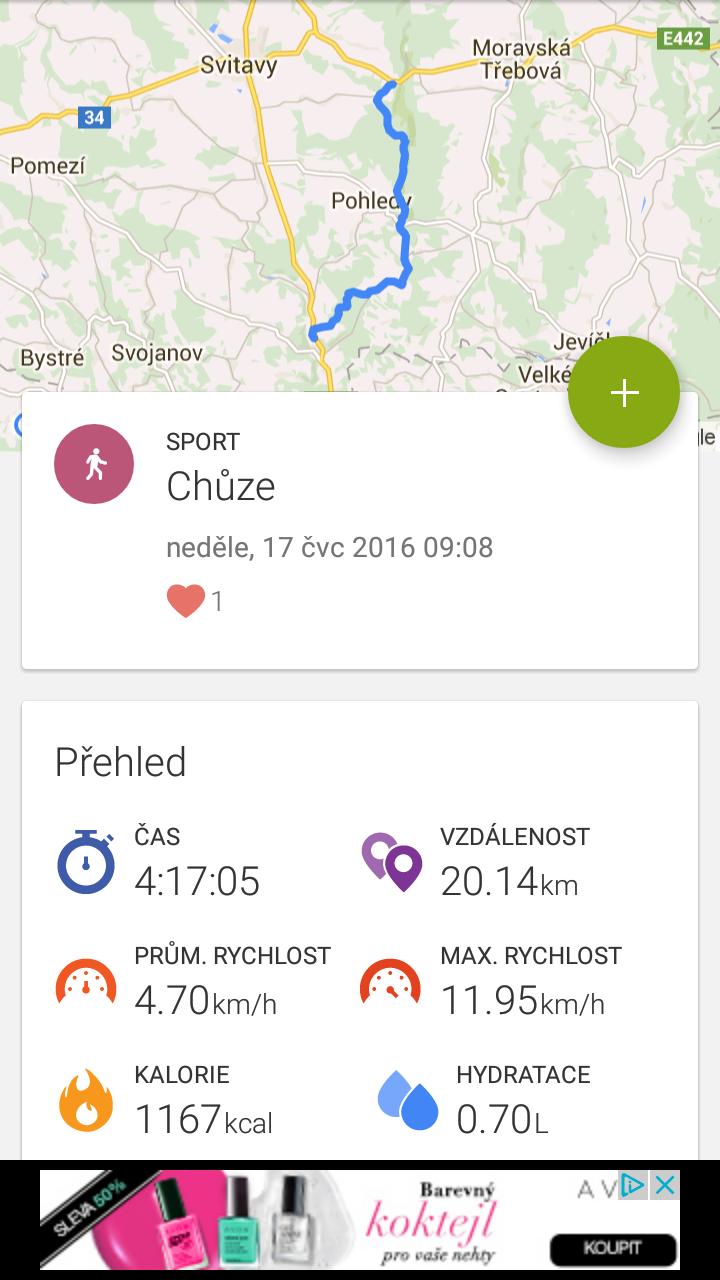
Task: Tap the KOUPIT button in the ad
Action: pos(612,1247)
